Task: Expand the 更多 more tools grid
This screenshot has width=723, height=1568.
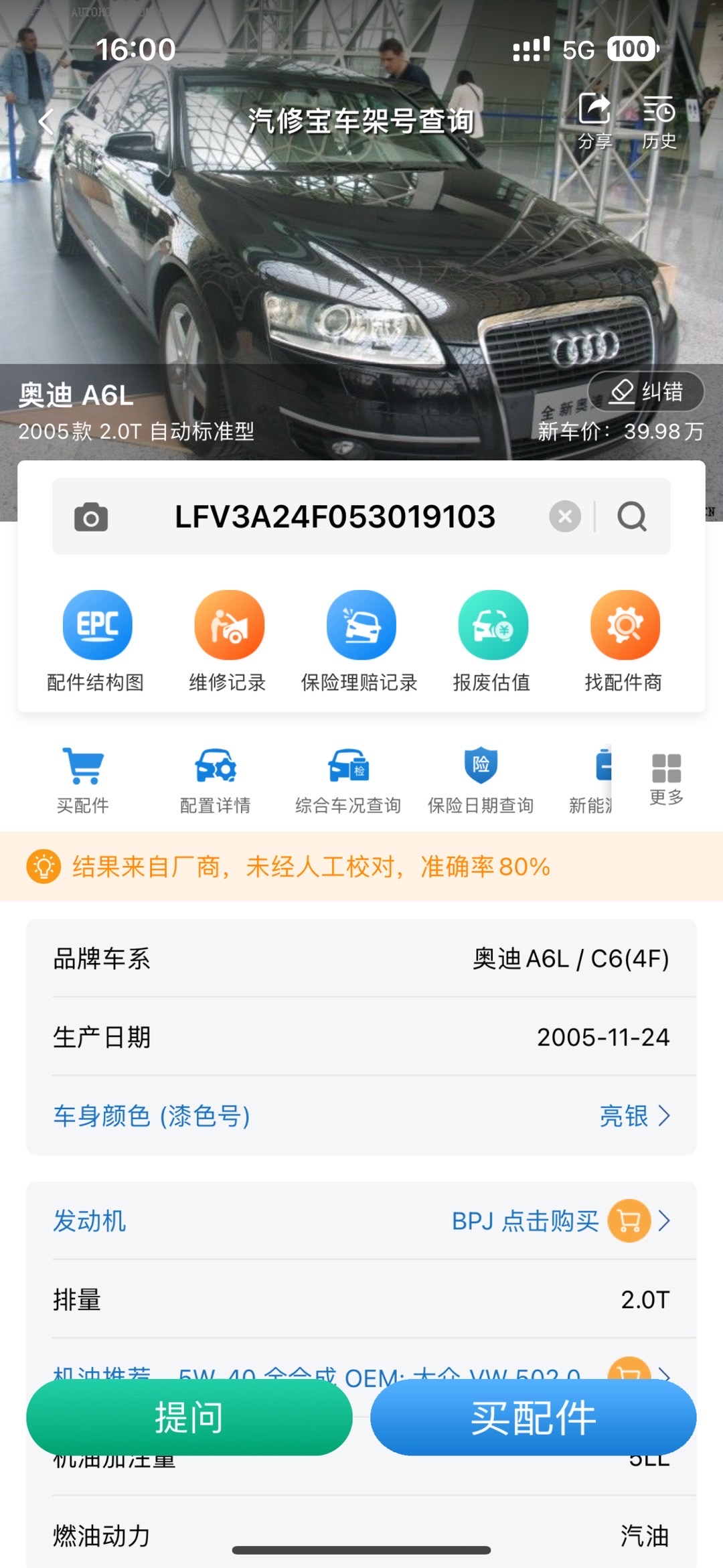Action: tap(666, 778)
